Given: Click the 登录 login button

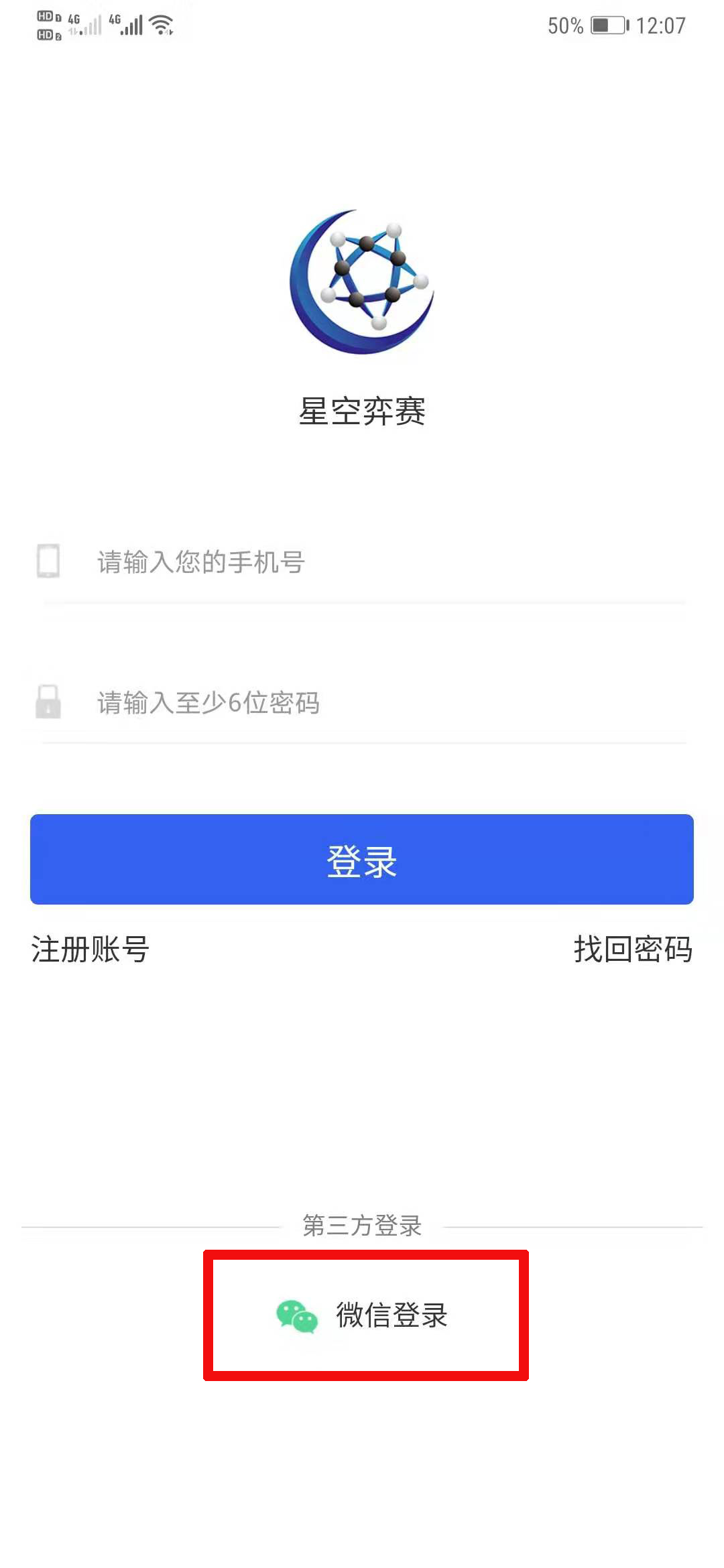Looking at the screenshot, I should click(362, 862).
